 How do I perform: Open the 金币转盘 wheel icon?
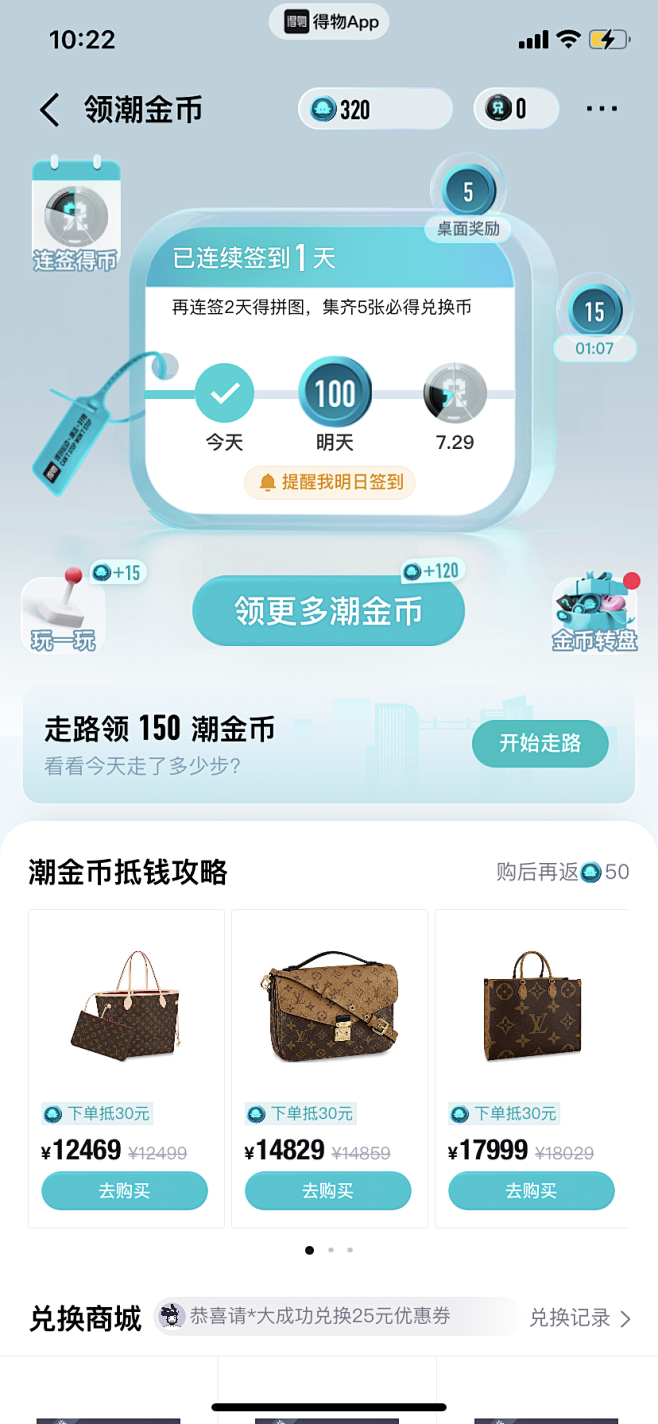[x=595, y=613]
